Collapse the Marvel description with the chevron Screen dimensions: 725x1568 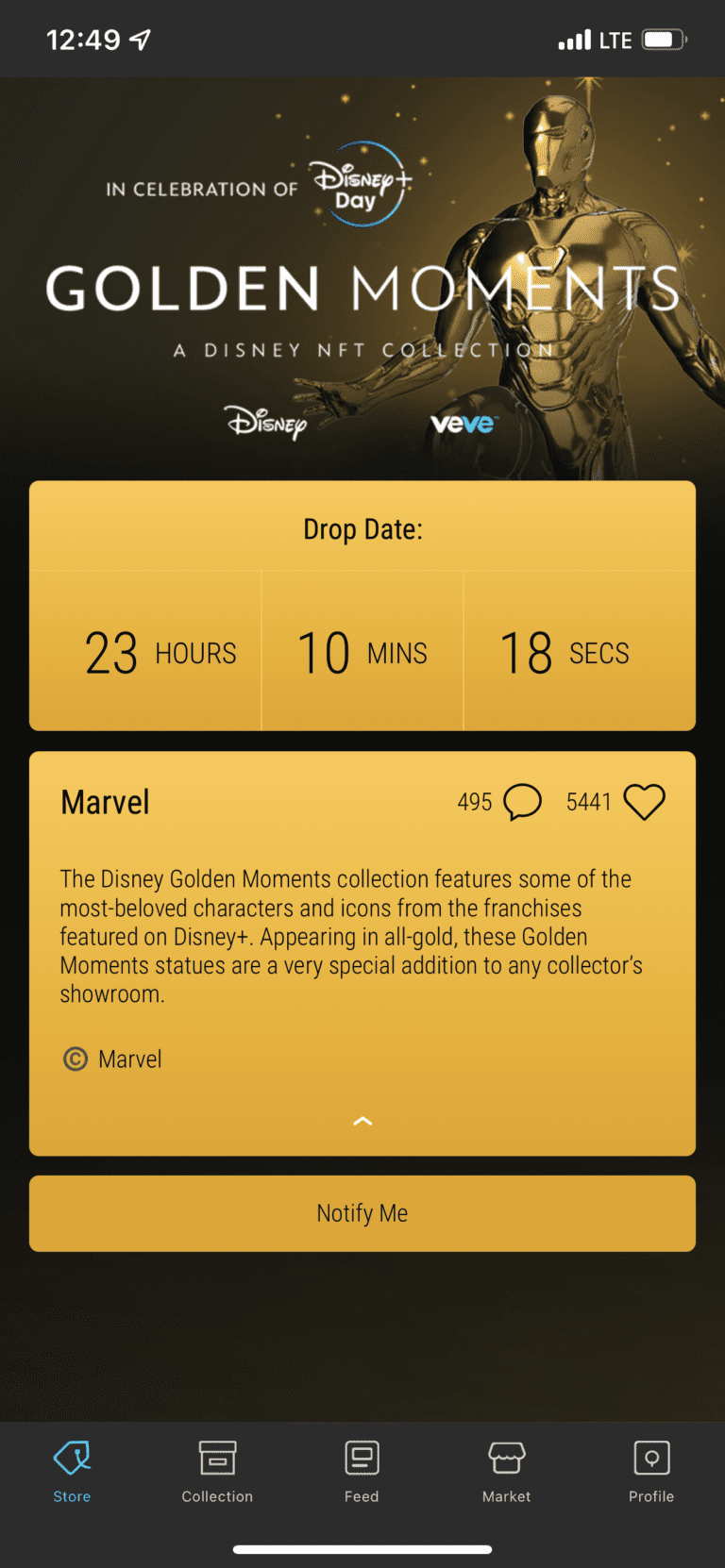tap(362, 1121)
